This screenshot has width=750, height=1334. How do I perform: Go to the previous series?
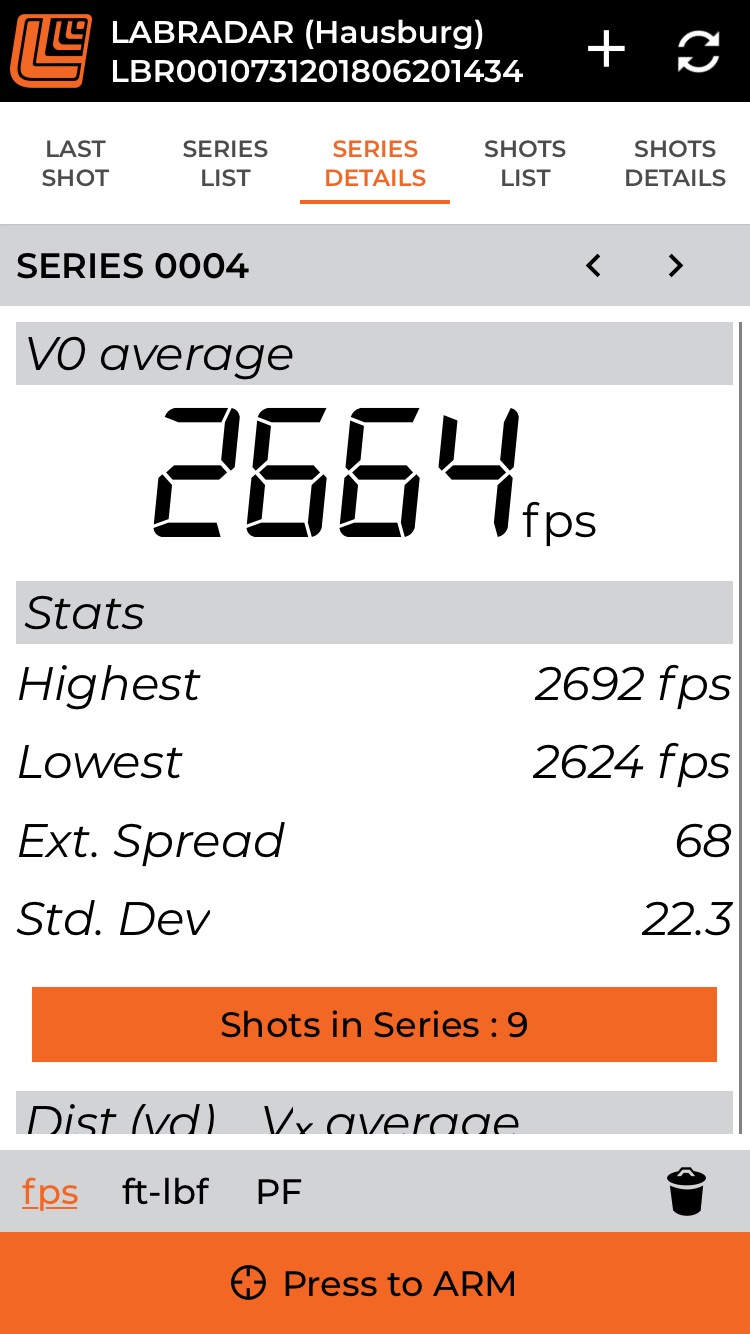click(x=594, y=266)
